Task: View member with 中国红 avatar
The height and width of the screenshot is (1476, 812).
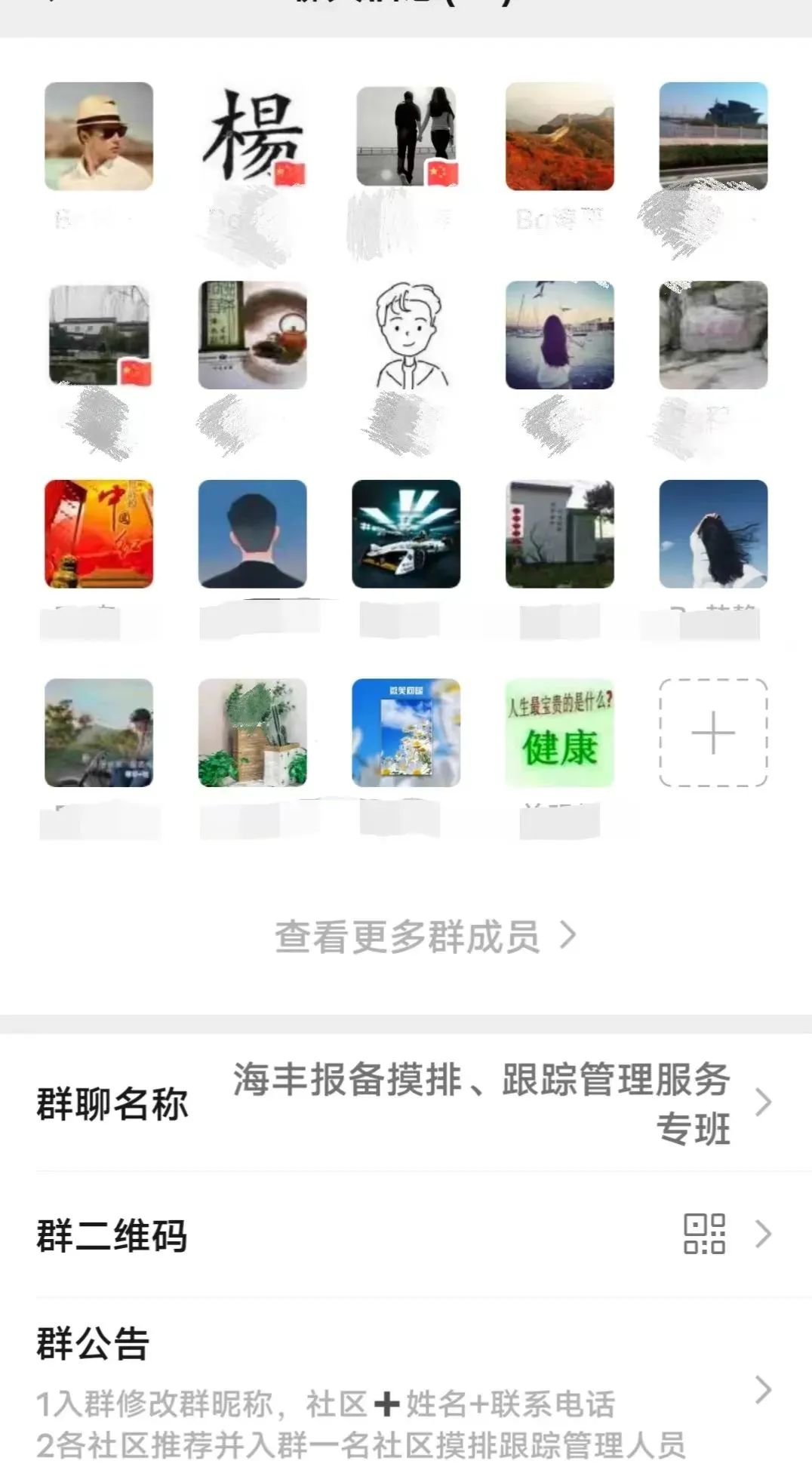Action: coord(99,534)
